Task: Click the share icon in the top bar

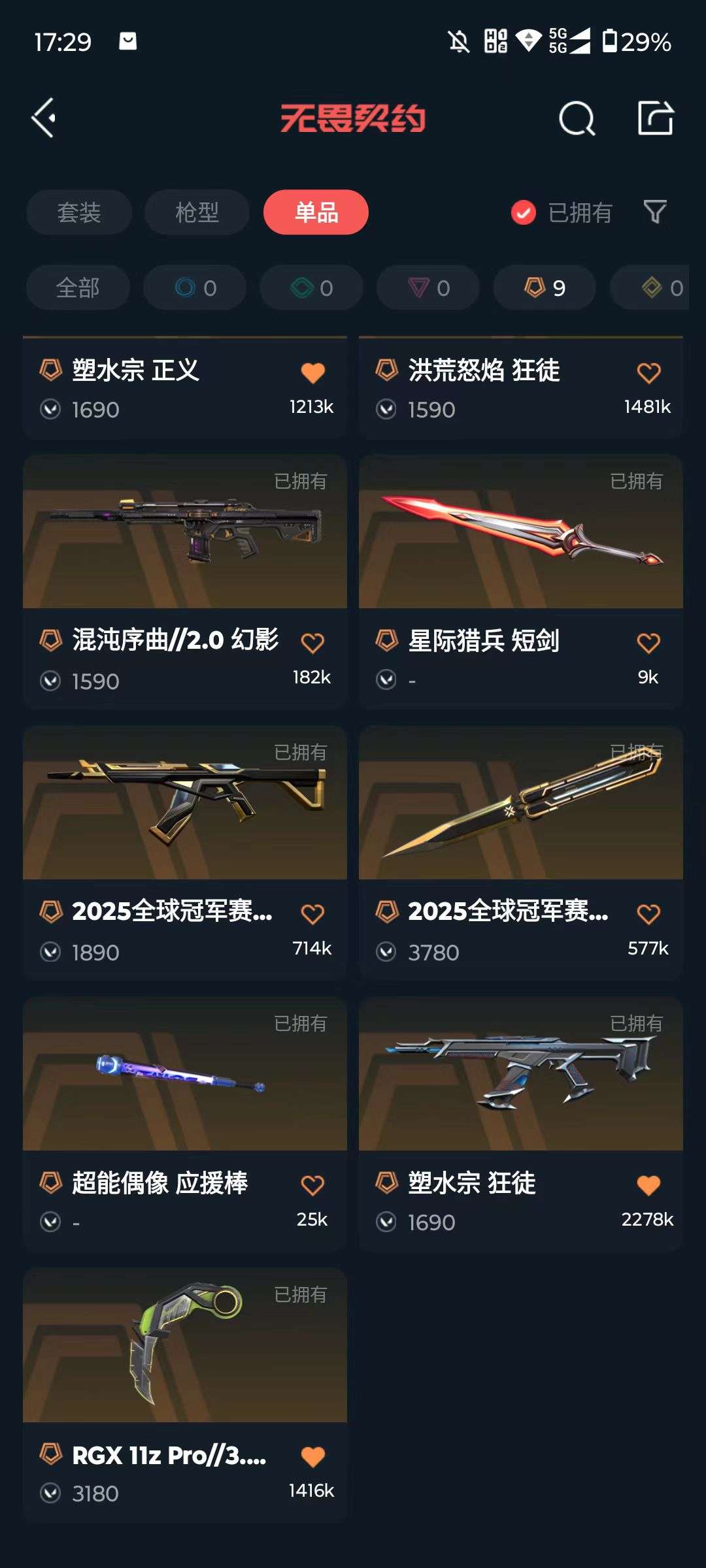Action: pyautogui.click(x=656, y=118)
